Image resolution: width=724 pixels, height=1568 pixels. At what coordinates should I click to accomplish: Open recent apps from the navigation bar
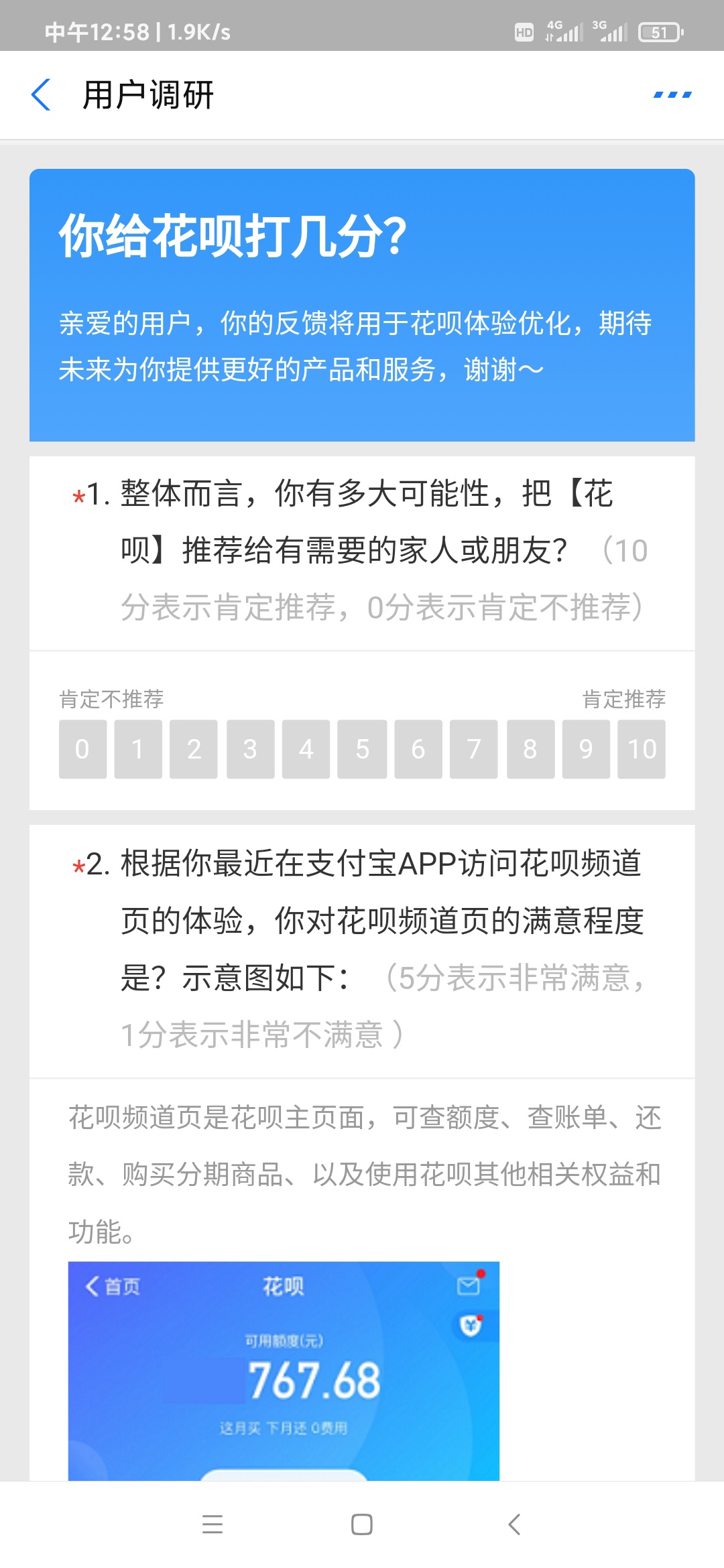tap(213, 1524)
